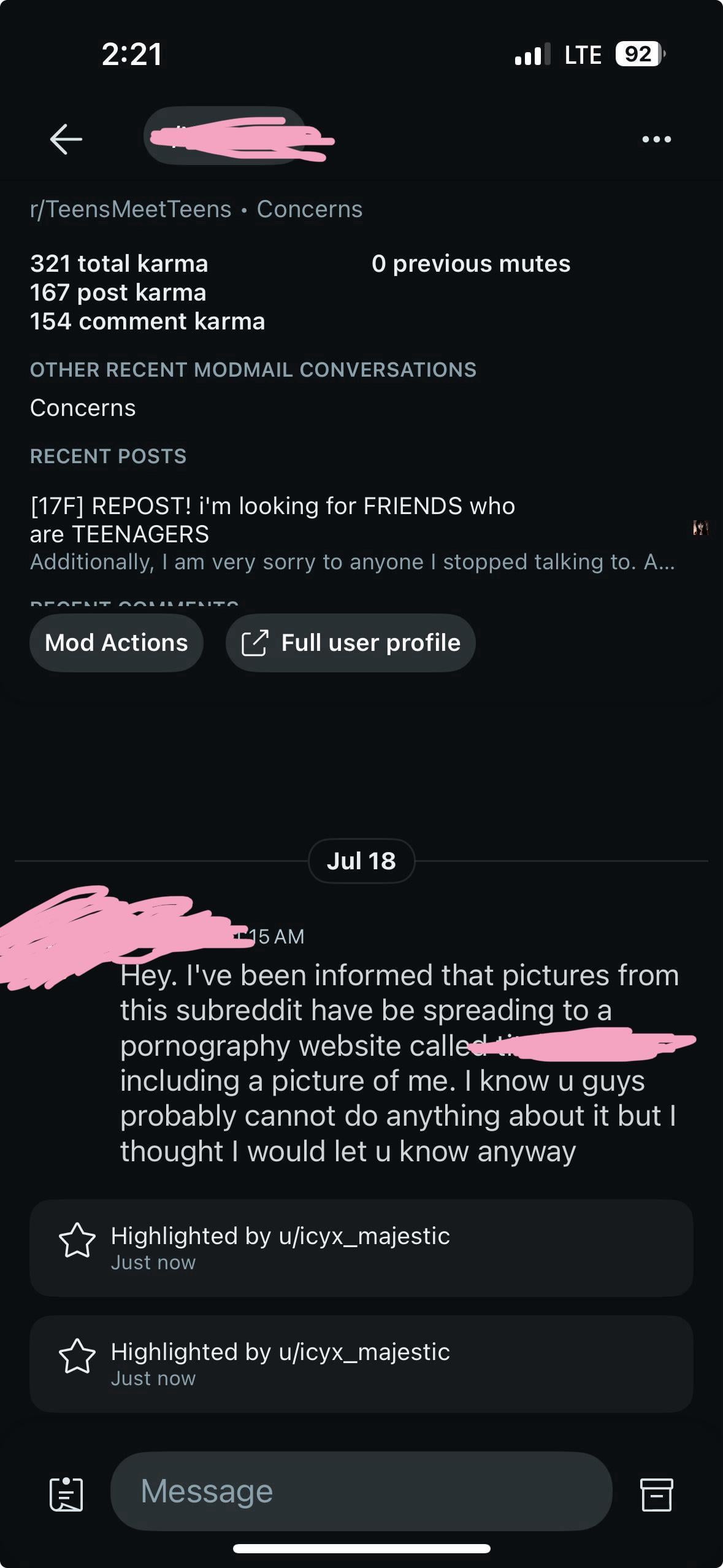Archive this modmail conversation
The height and width of the screenshot is (1568, 723).
tap(656, 1494)
